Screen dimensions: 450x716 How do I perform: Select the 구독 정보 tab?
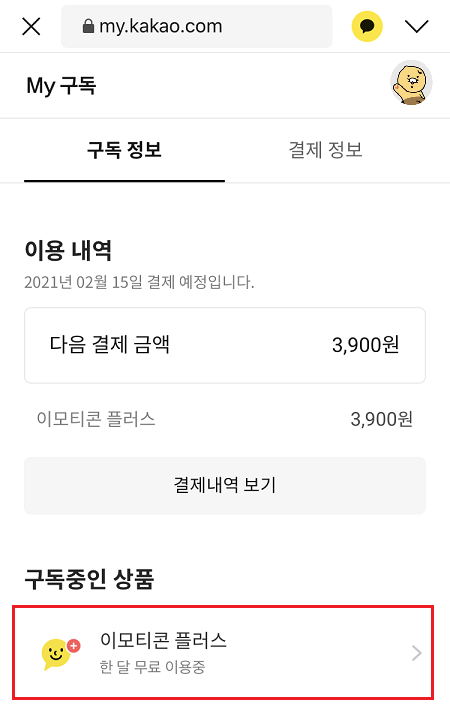pos(124,150)
